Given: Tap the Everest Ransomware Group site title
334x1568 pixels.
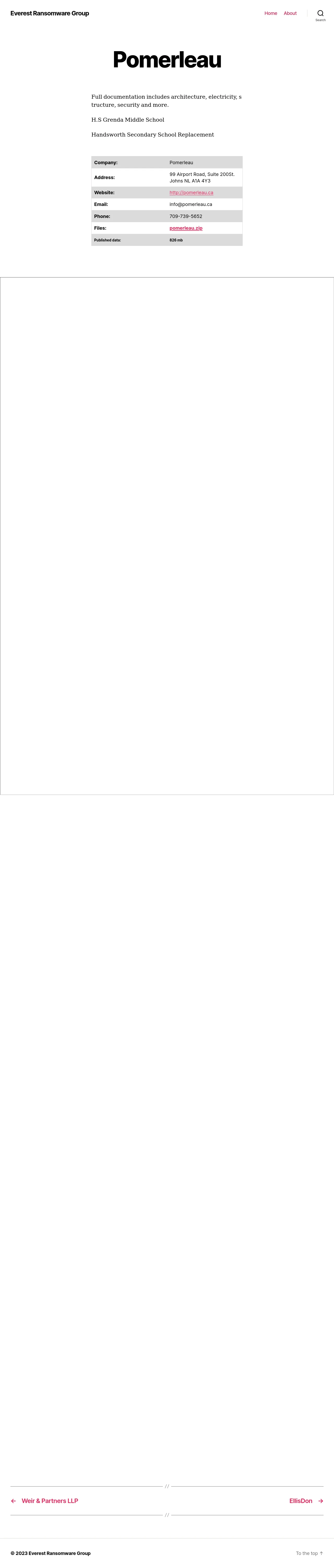Looking at the screenshot, I should (49, 13).
